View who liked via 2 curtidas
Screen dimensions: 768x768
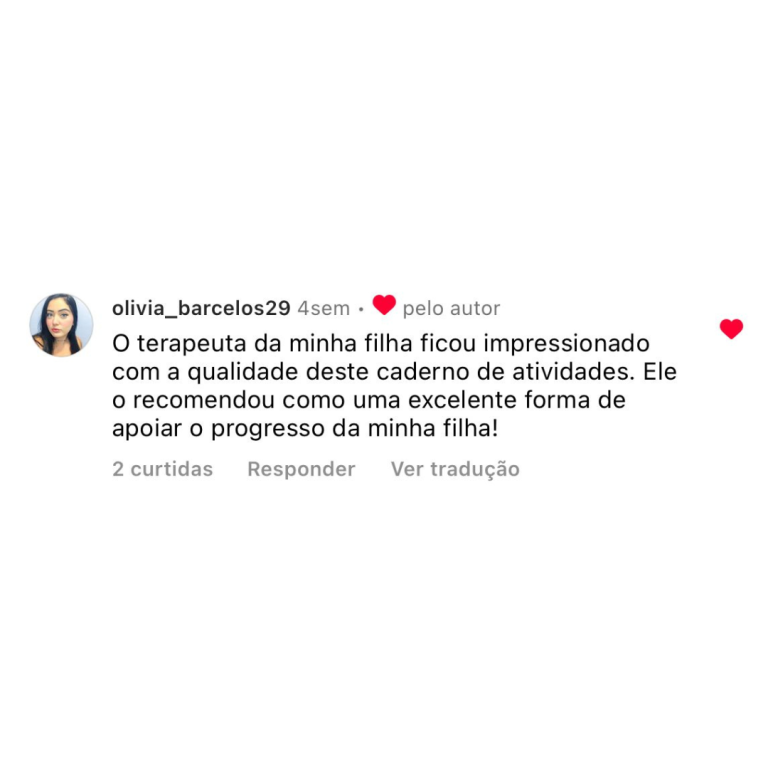[162, 469]
